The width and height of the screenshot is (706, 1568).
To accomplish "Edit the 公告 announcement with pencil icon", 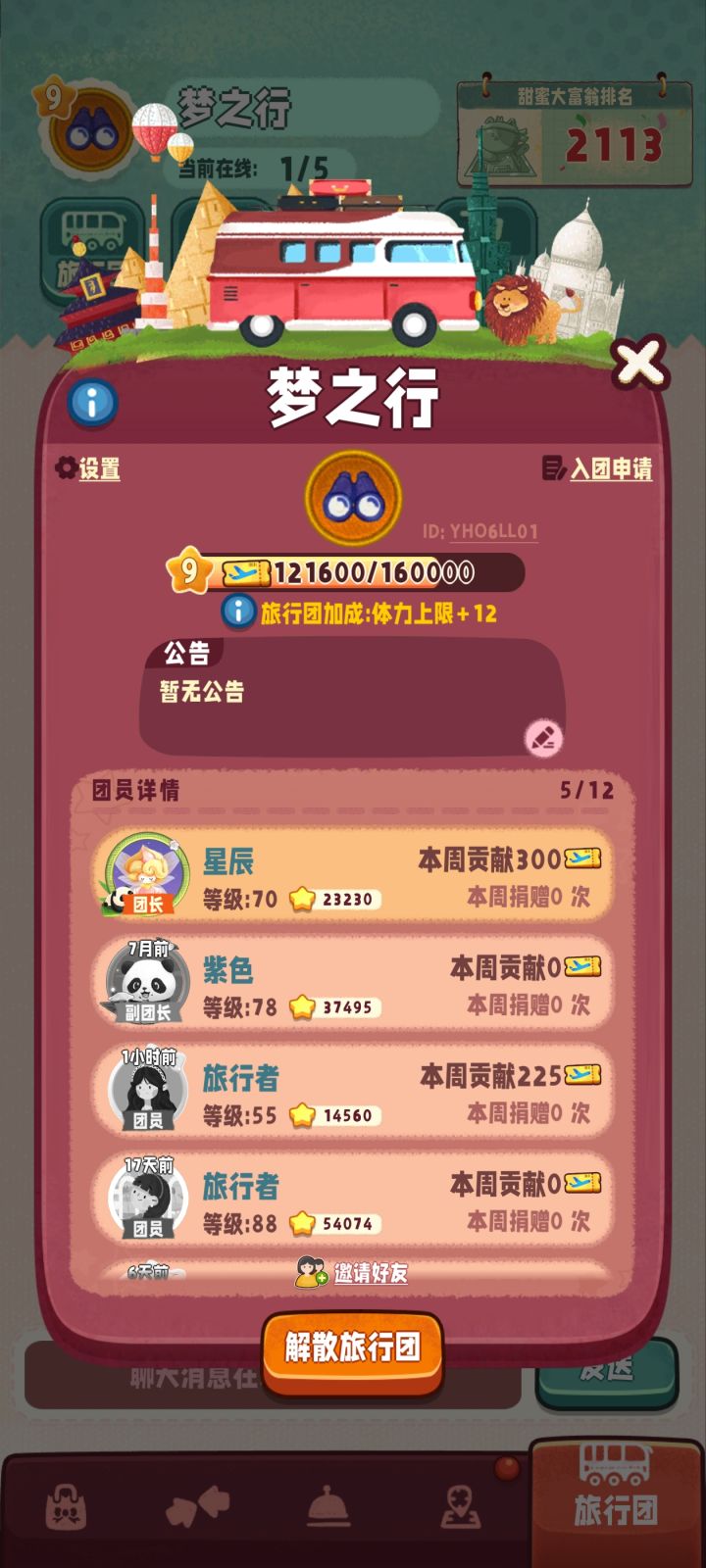I will 545,736.
